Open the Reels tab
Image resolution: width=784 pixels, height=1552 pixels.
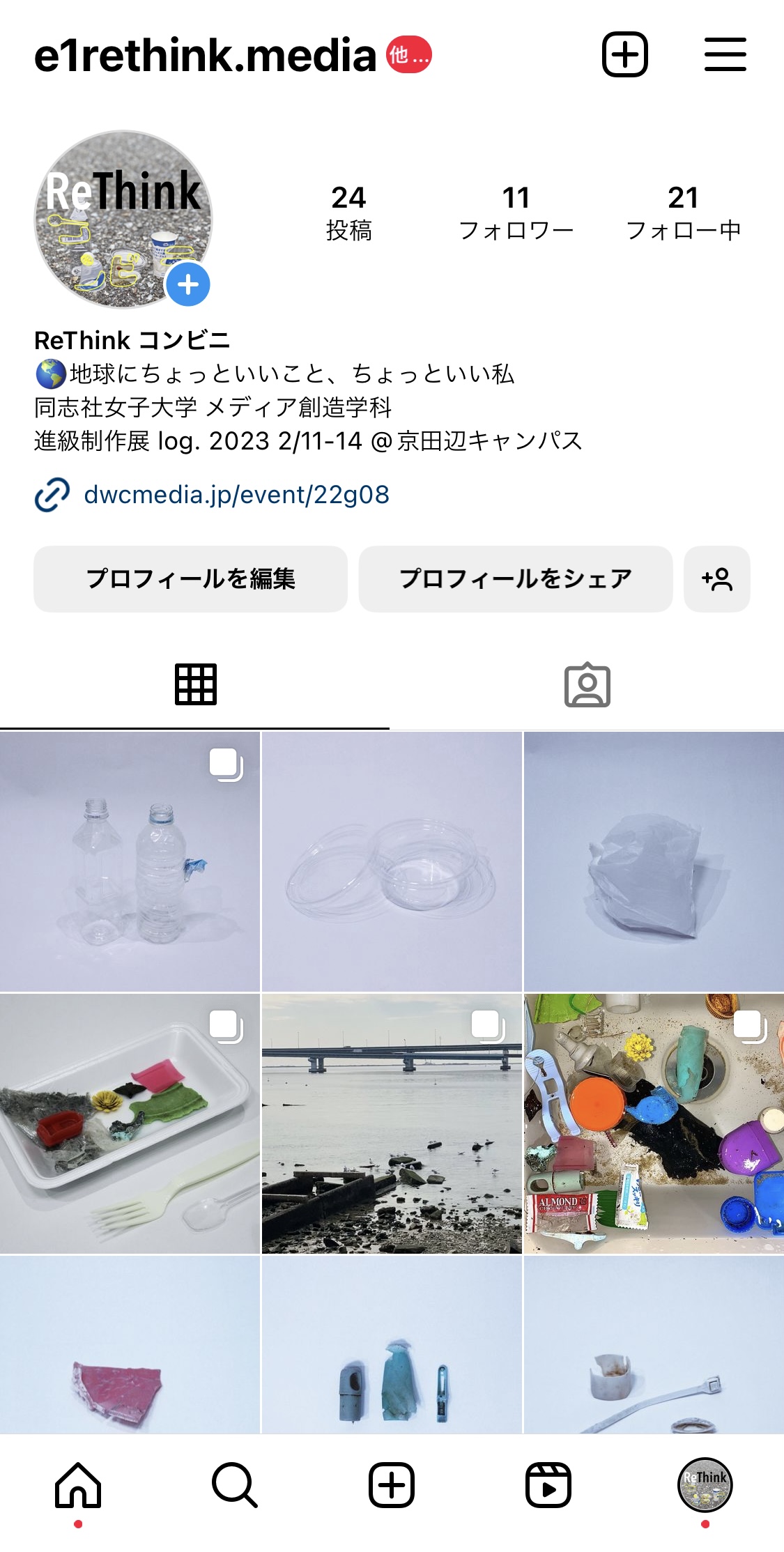[x=548, y=1485]
